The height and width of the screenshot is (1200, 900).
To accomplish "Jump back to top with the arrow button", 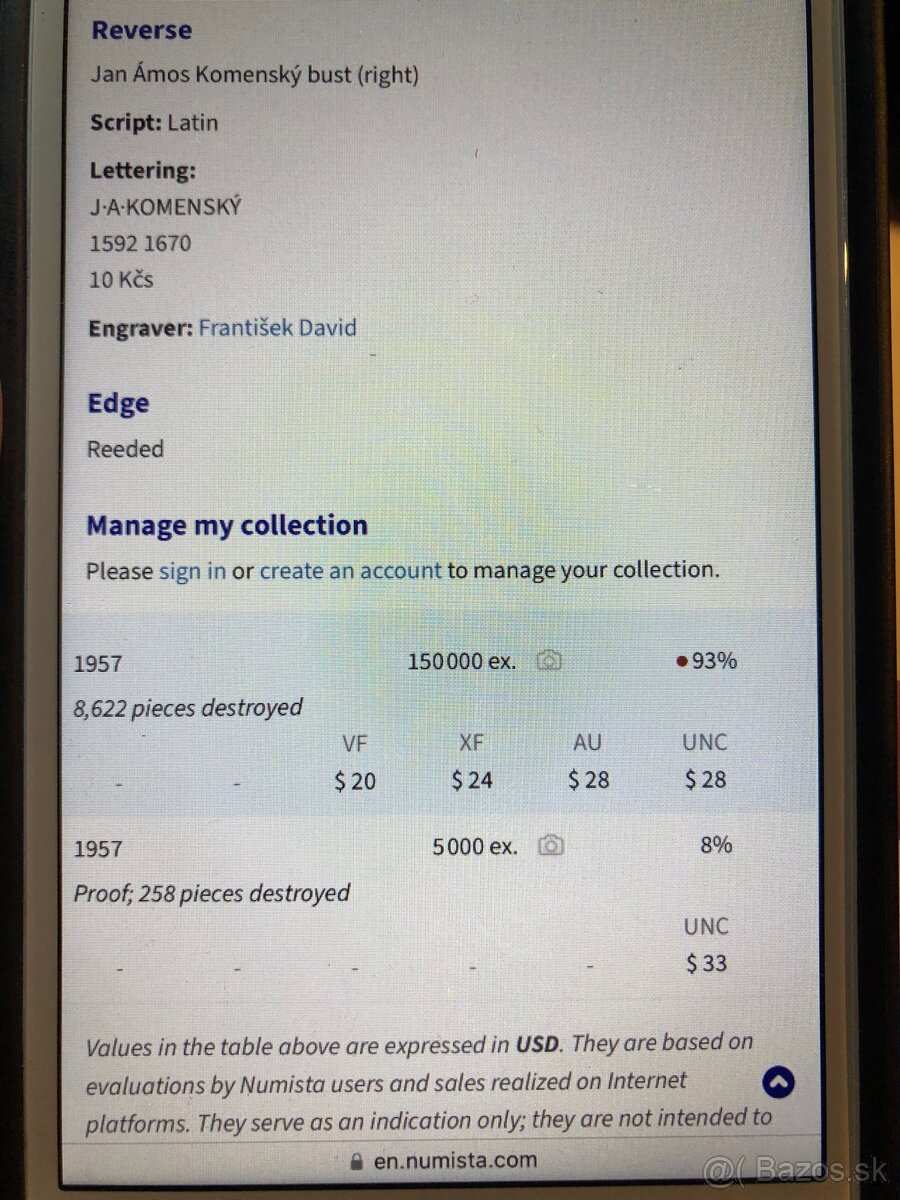I will pos(778,1082).
